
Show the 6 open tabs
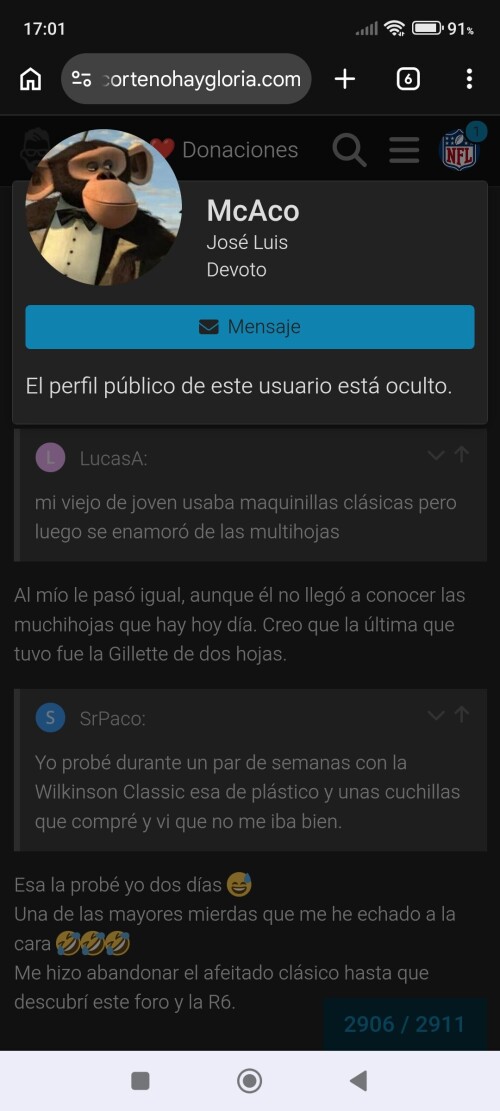click(408, 79)
